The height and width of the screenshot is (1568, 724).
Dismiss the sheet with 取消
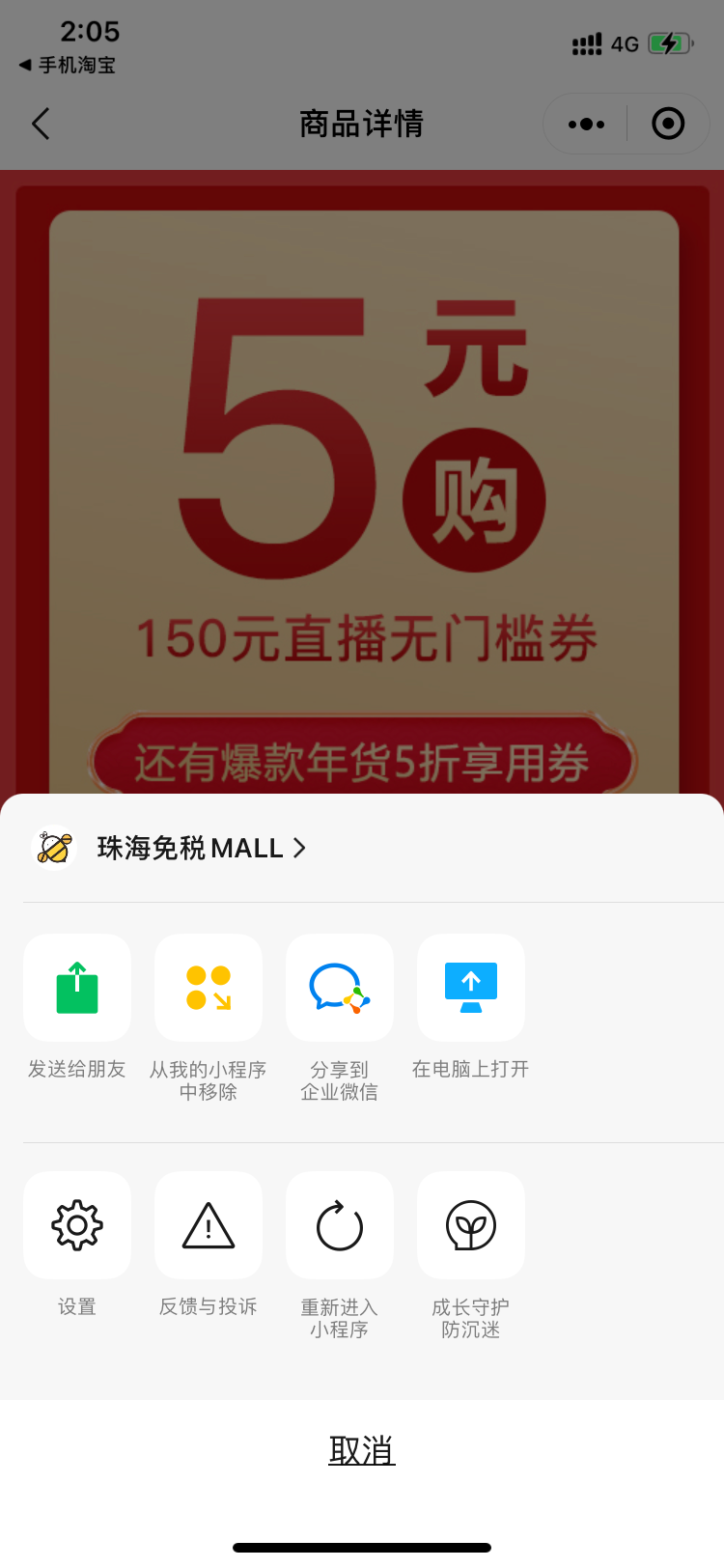pos(362,1450)
